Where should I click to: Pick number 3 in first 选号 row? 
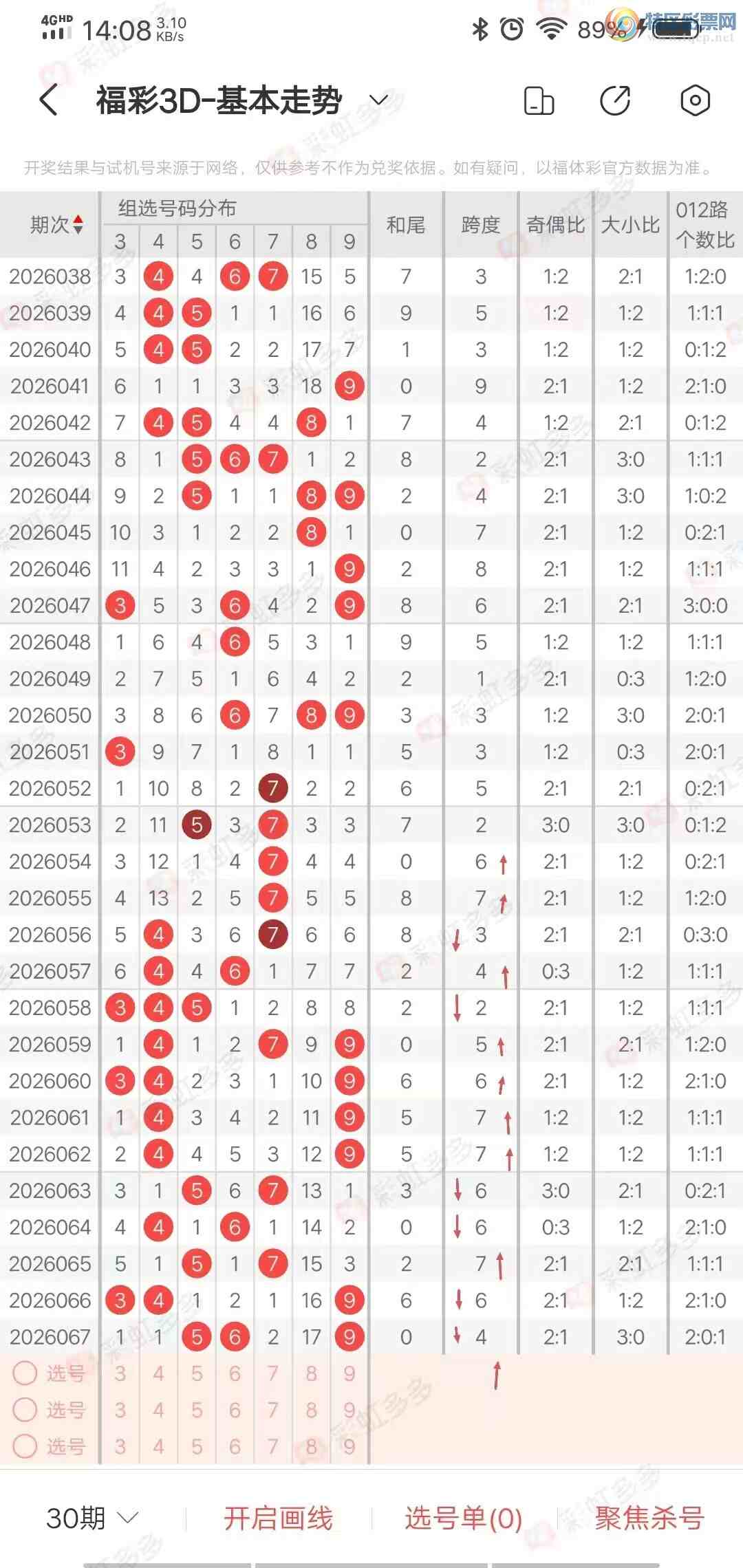tap(120, 1373)
